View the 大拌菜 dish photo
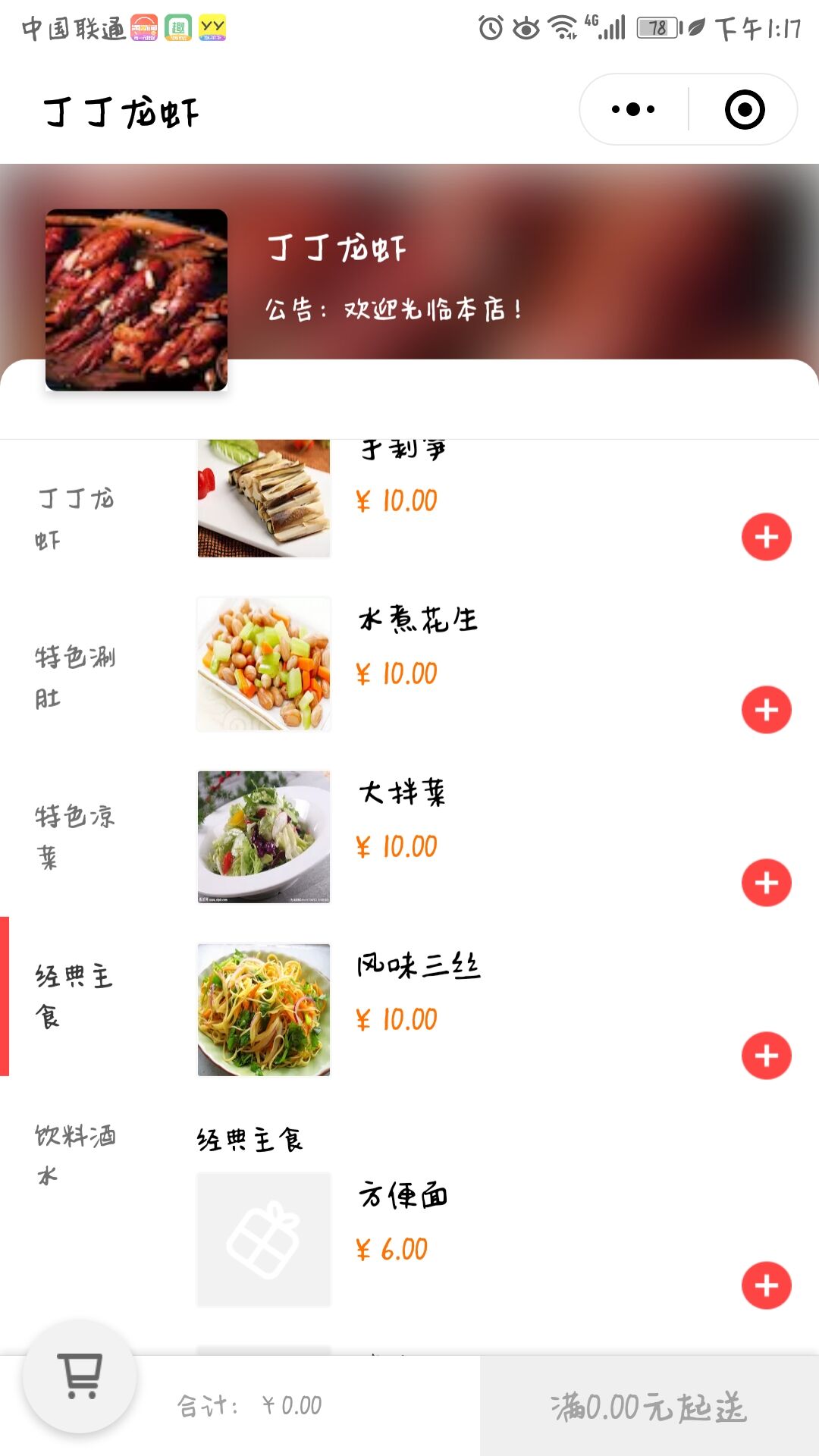819x1456 pixels. (264, 837)
